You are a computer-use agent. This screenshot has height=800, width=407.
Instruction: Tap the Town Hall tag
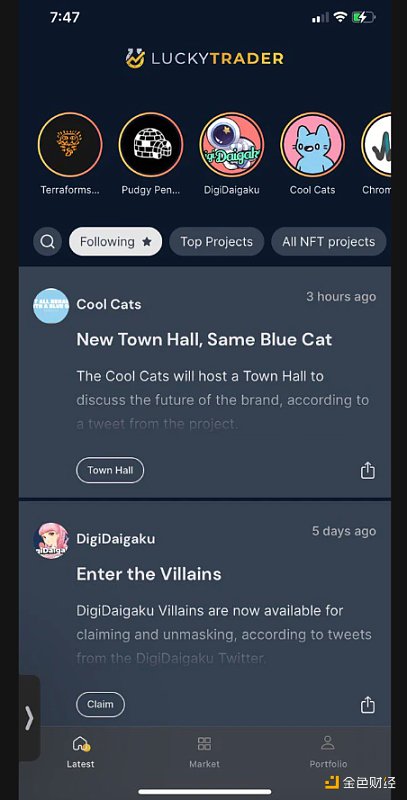(x=110, y=470)
